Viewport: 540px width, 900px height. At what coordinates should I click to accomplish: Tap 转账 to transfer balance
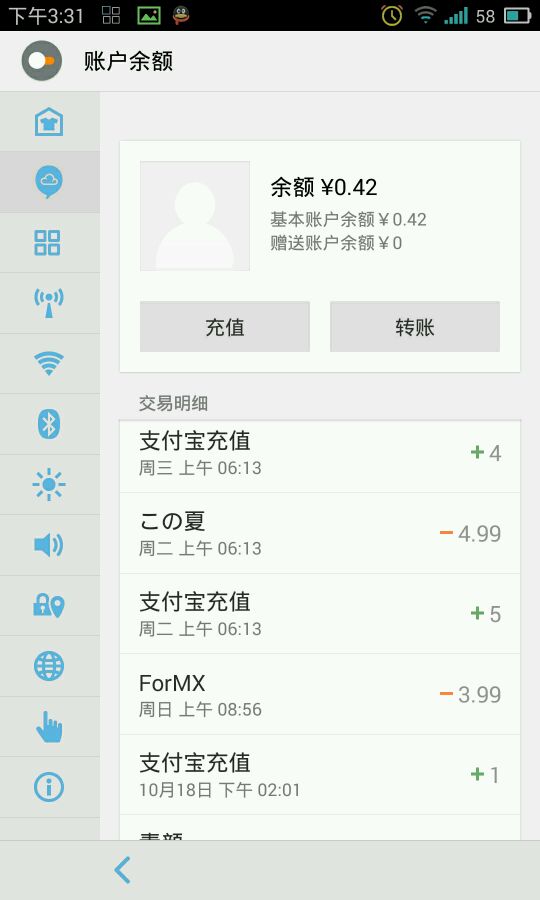pos(415,327)
